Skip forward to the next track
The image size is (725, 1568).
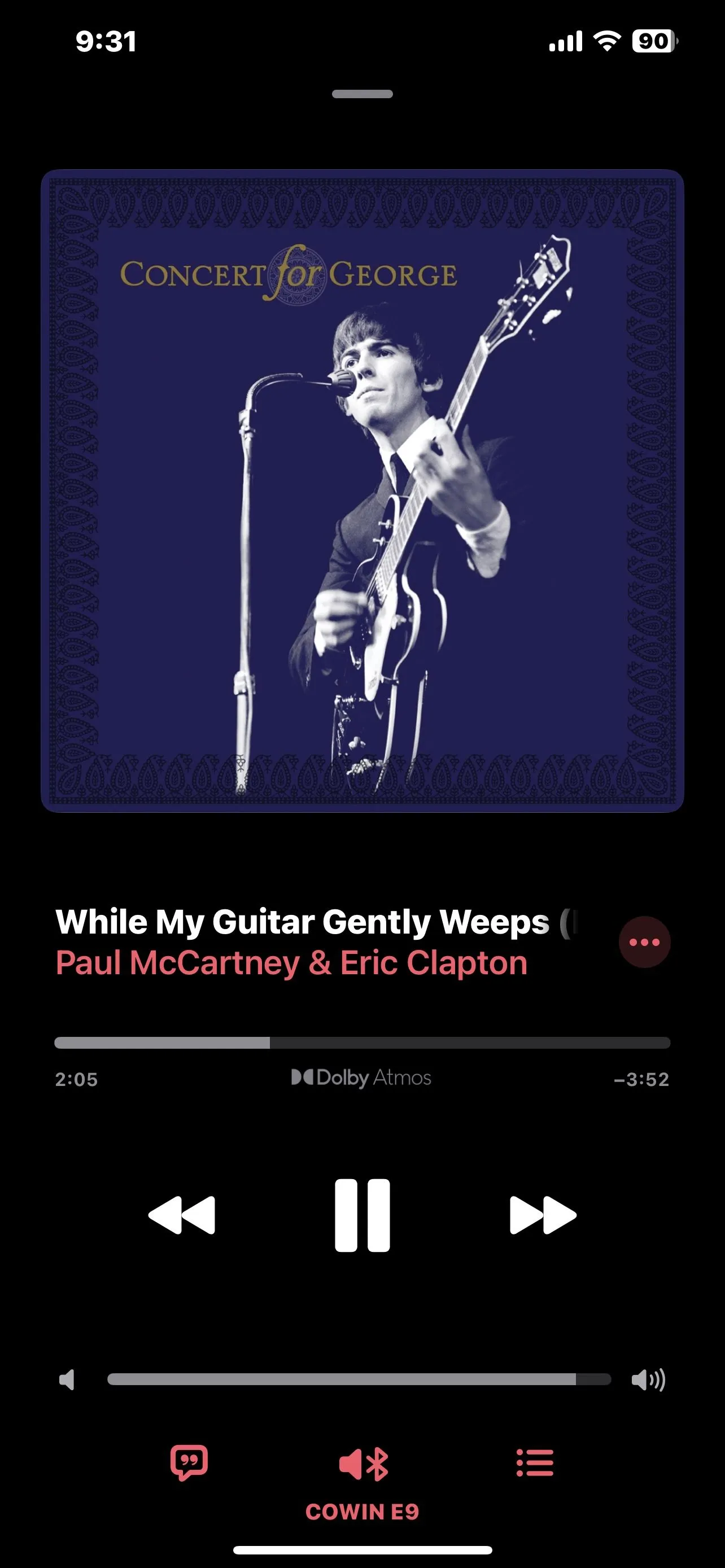tap(543, 1215)
